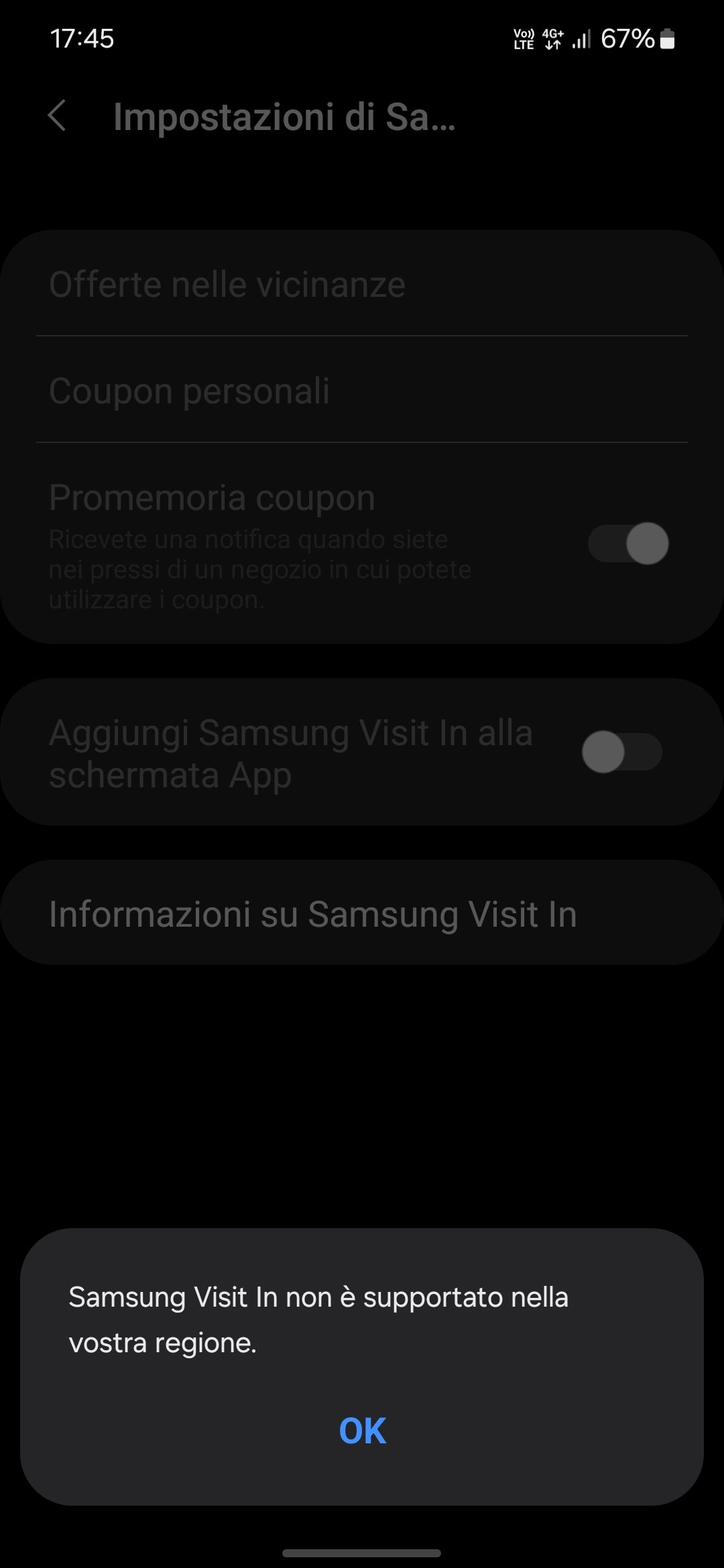Tap the 4G+ network indicator
The height and width of the screenshot is (1568, 724).
click(551, 37)
